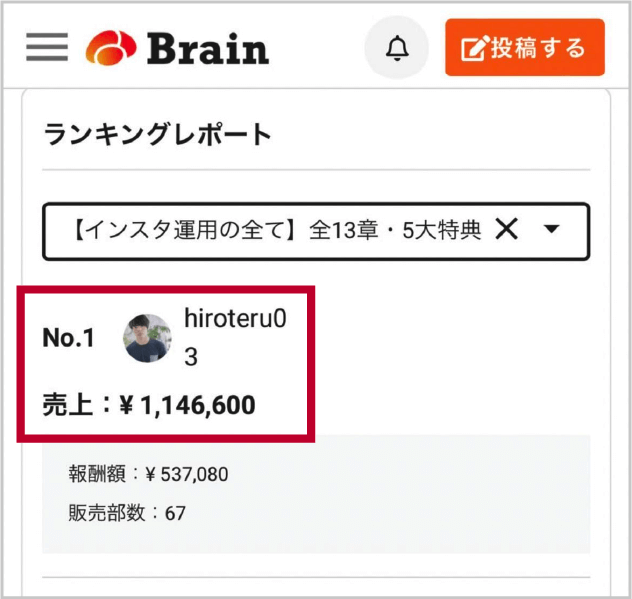Tap the 投稿する post button
Screen dimensions: 632x599
point(524,48)
